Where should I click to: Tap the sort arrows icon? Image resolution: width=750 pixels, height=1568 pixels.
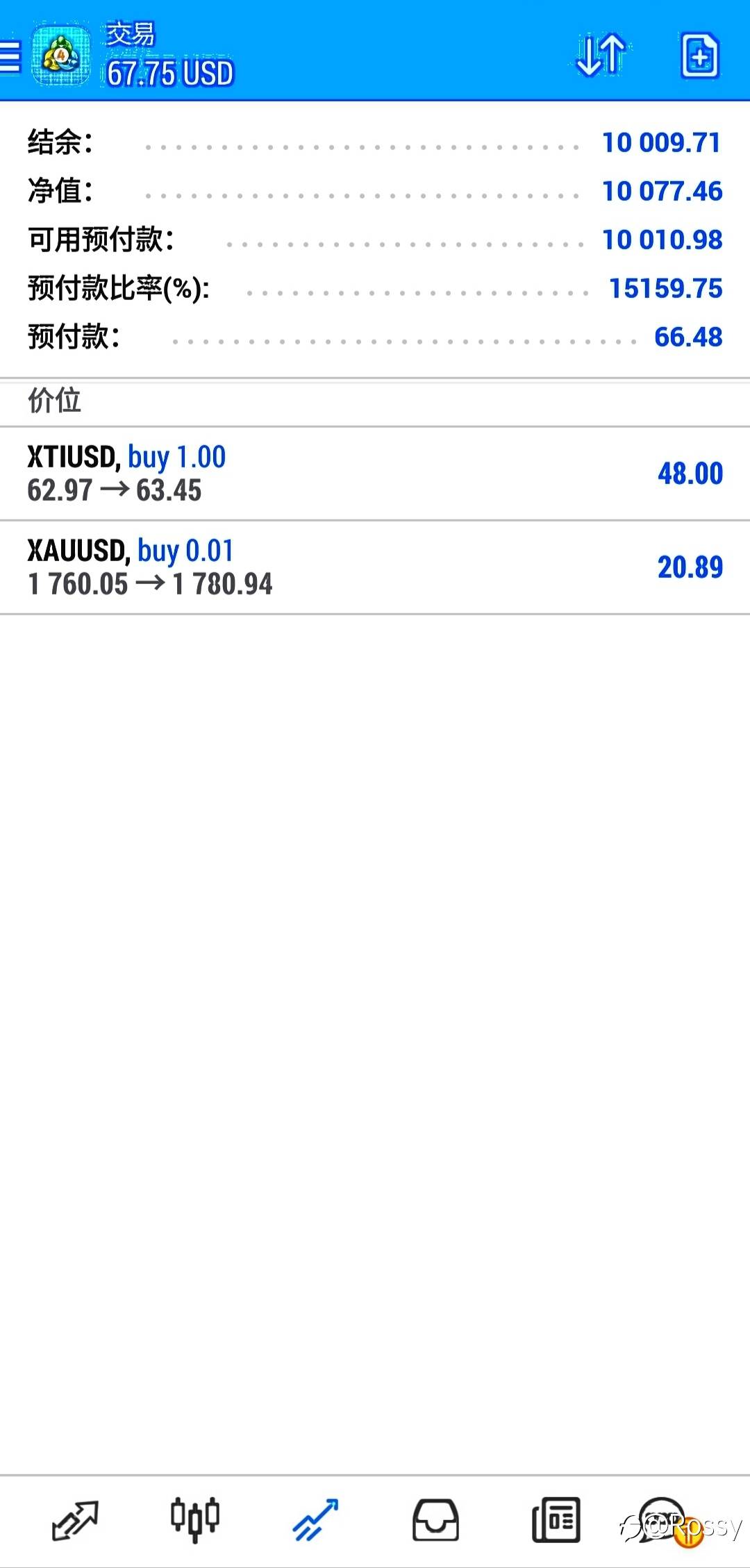[x=601, y=55]
